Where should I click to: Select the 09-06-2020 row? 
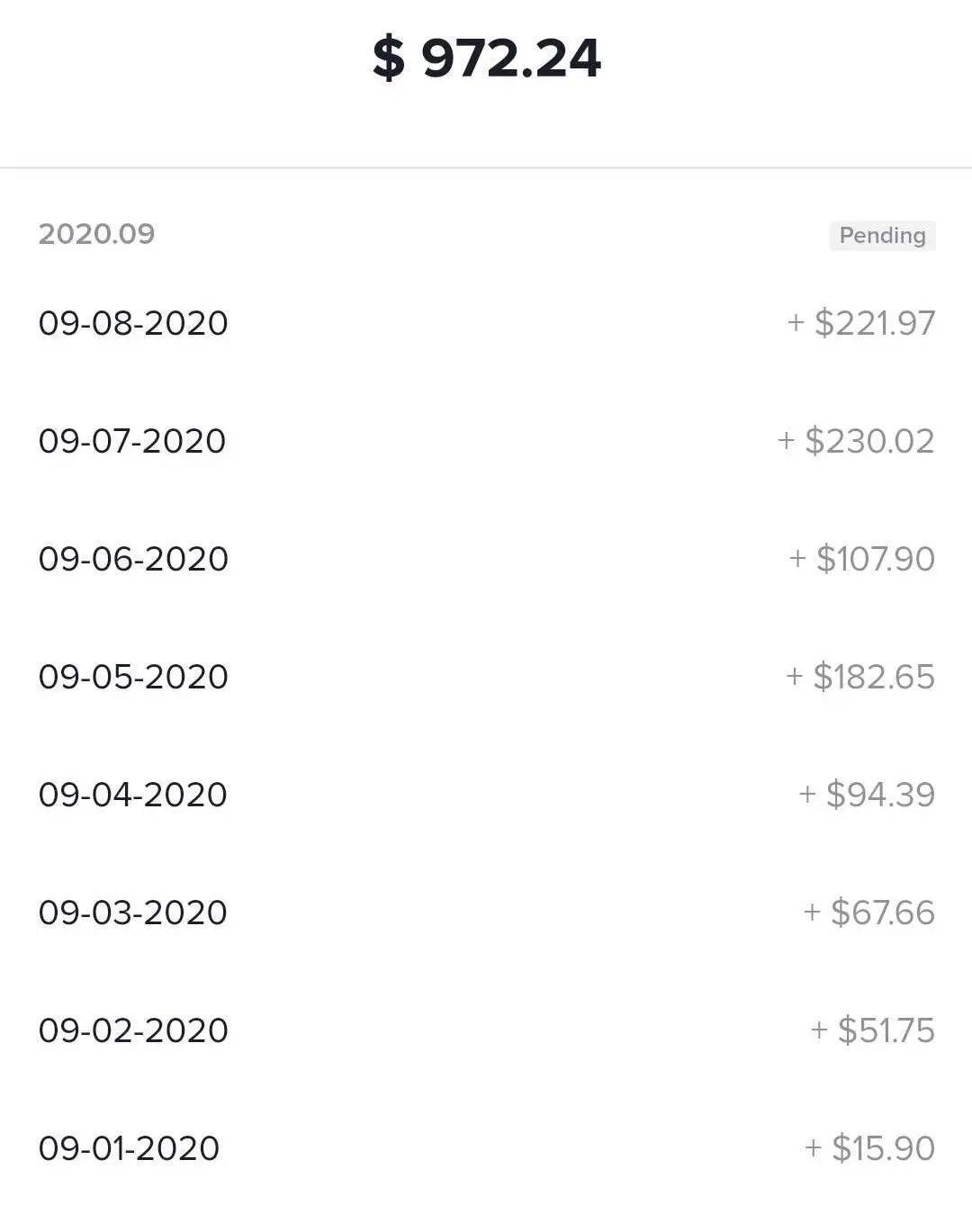click(x=131, y=559)
